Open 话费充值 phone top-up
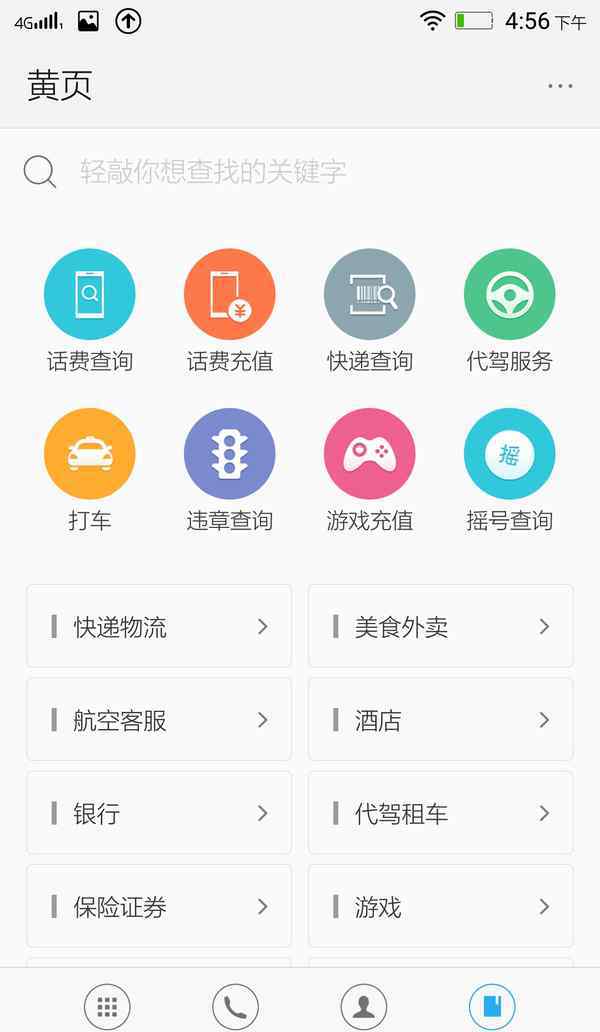This screenshot has width=600, height=1032. click(230, 311)
